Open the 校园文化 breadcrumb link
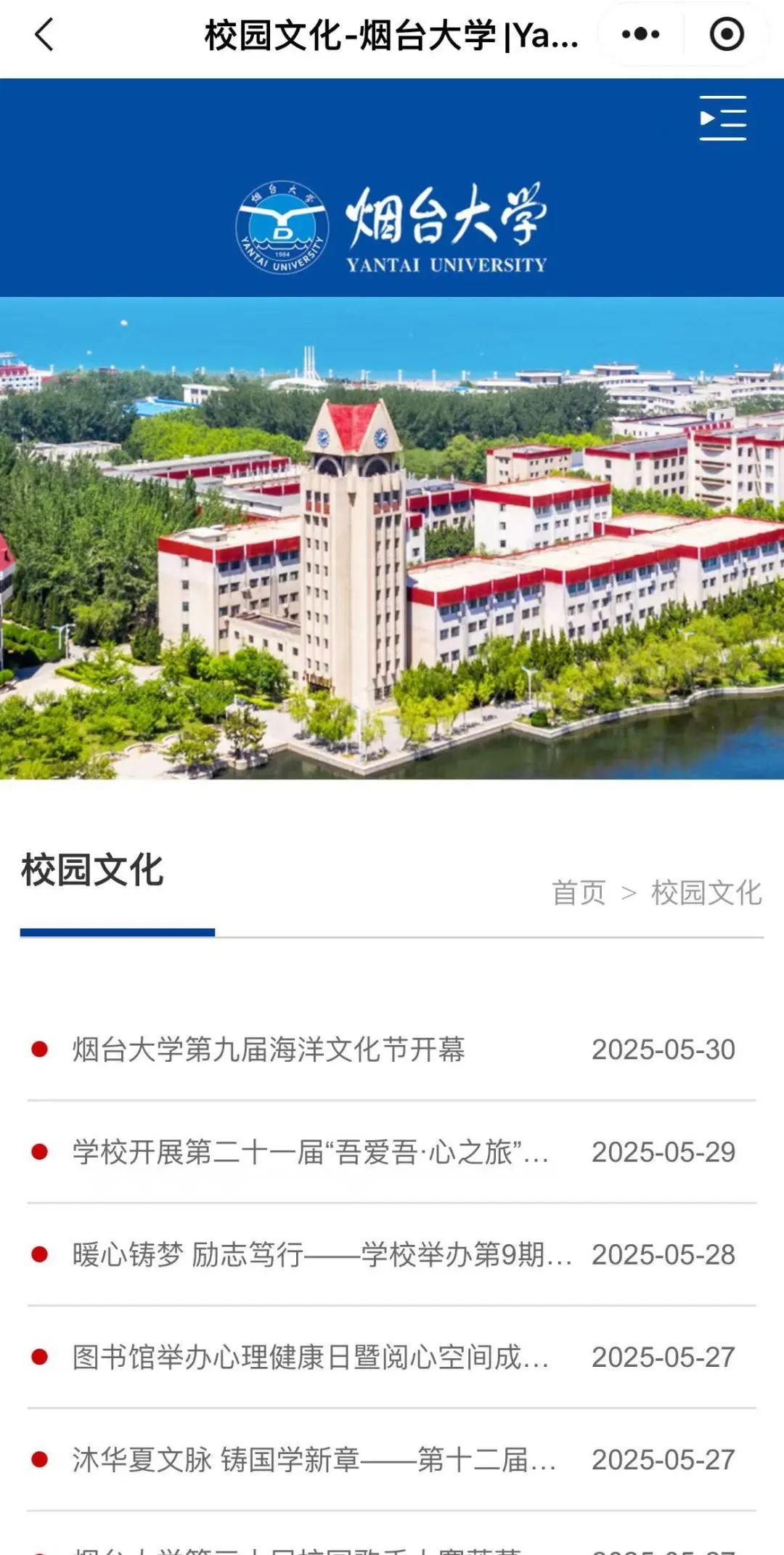The height and width of the screenshot is (1555, 784). pyautogui.click(x=706, y=893)
